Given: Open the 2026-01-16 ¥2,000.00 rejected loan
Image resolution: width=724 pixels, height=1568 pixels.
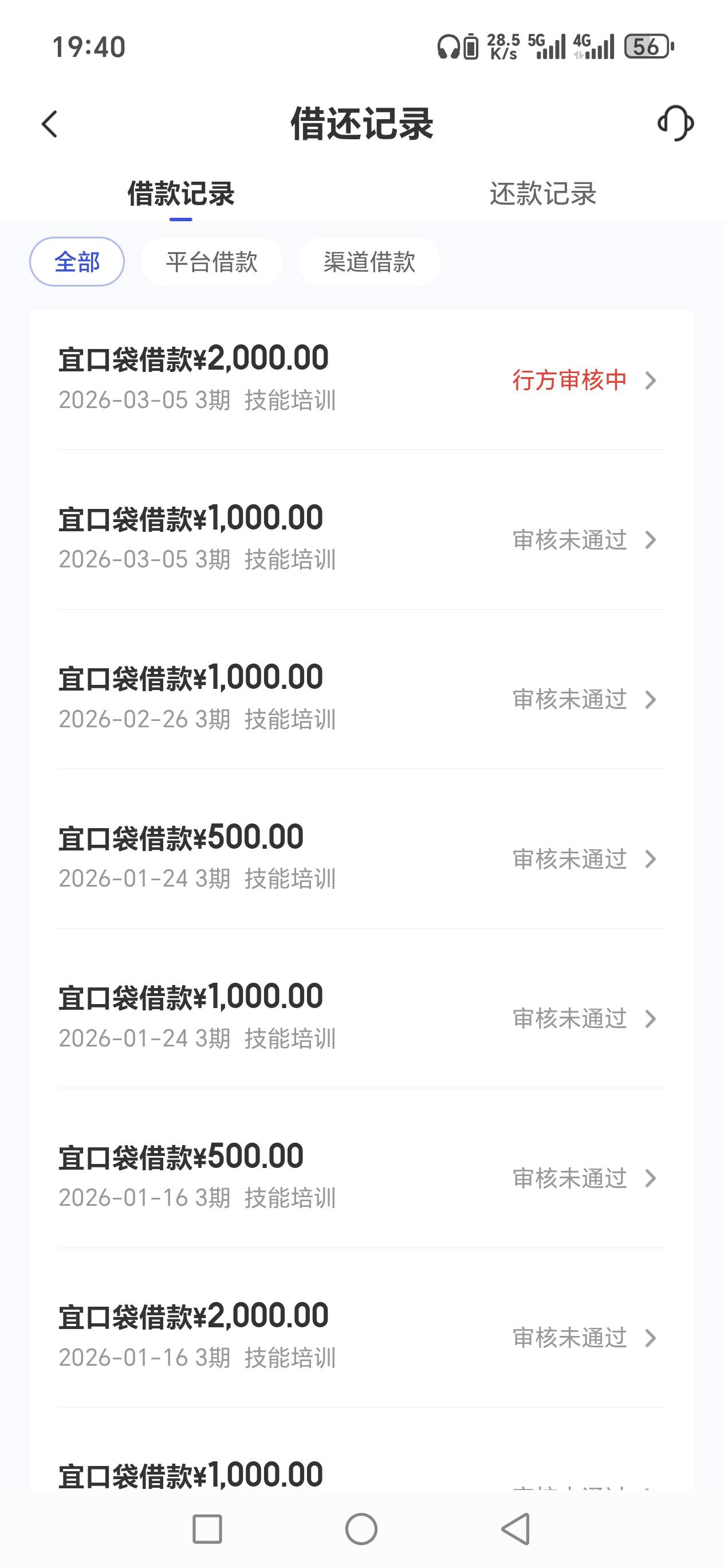Looking at the screenshot, I should point(362,1335).
